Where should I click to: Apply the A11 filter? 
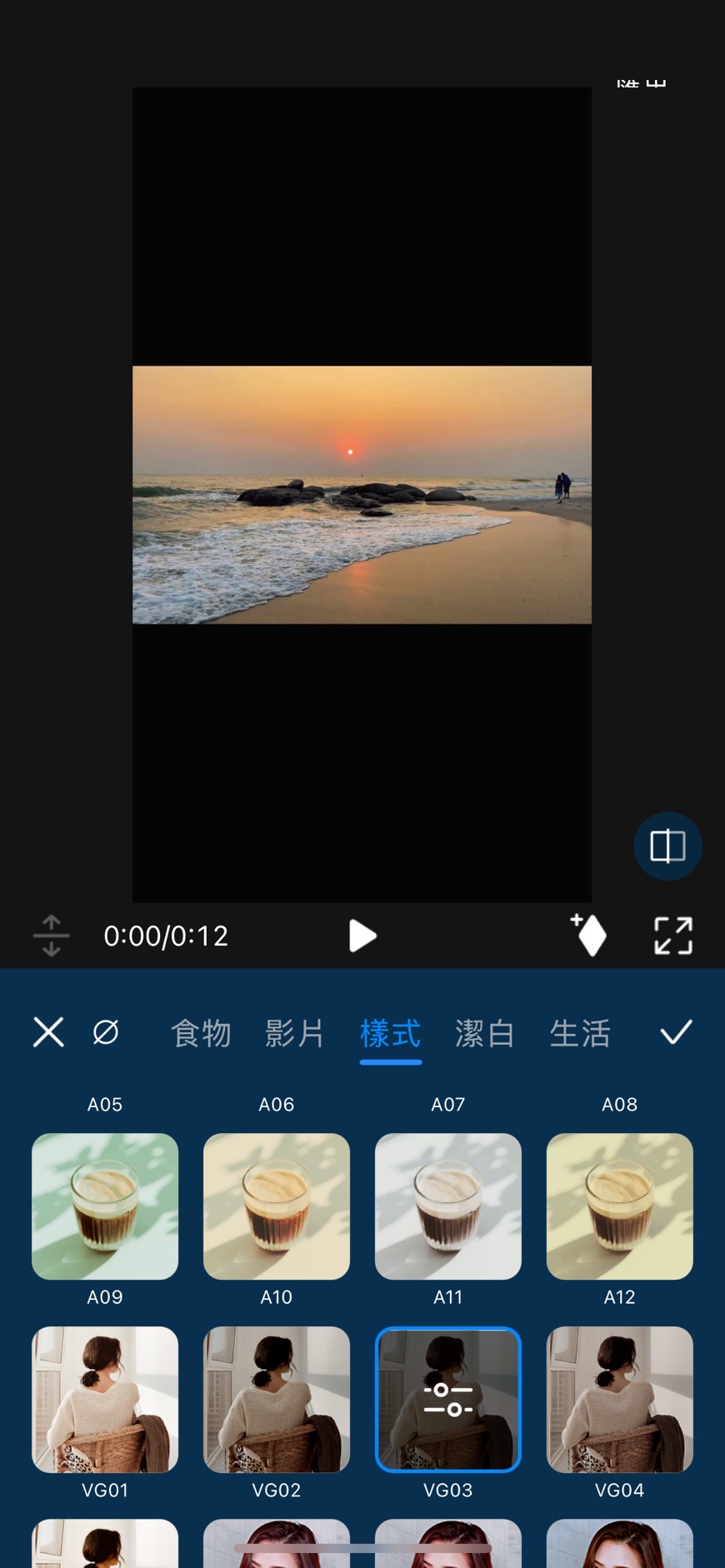click(448, 1206)
